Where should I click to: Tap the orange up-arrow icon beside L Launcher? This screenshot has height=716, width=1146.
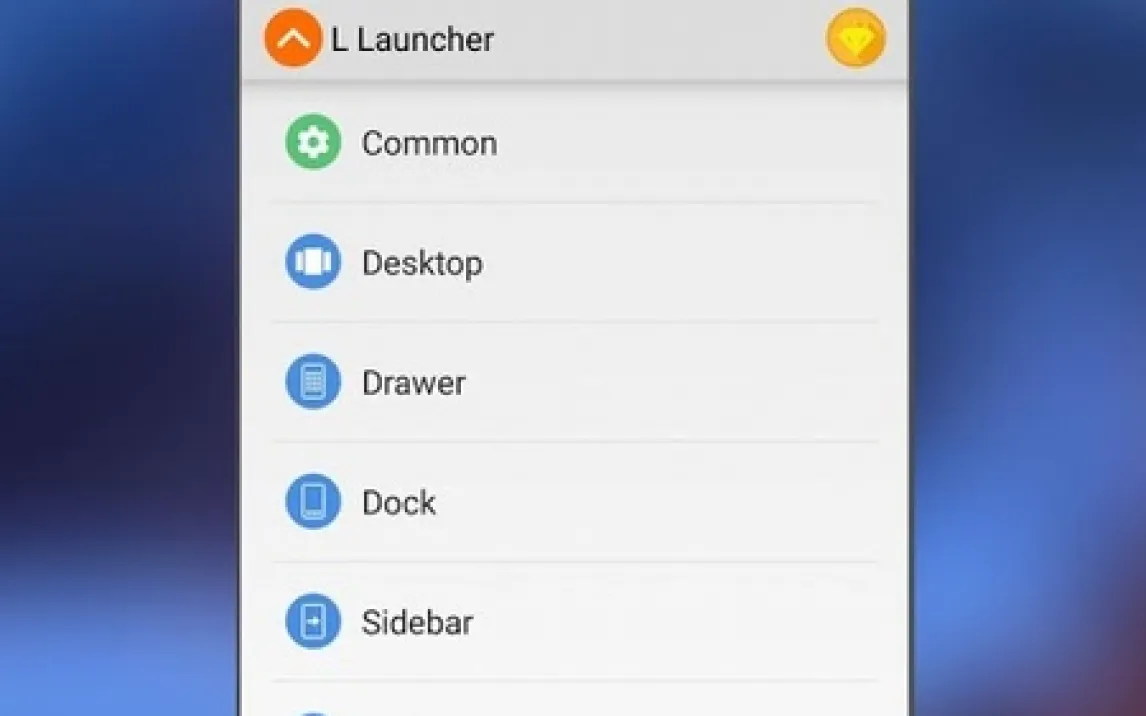(x=292, y=40)
